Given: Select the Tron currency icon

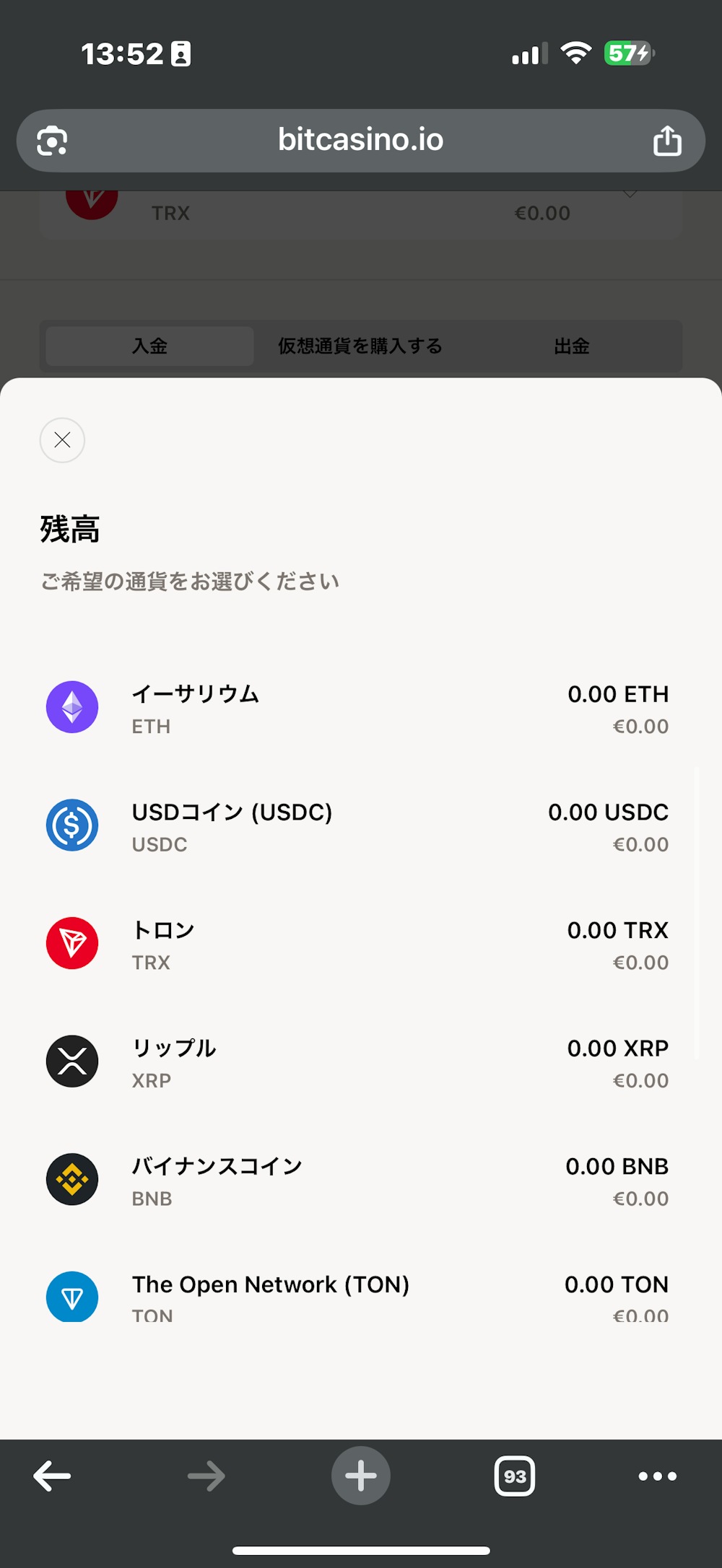Looking at the screenshot, I should coord(72,943).
